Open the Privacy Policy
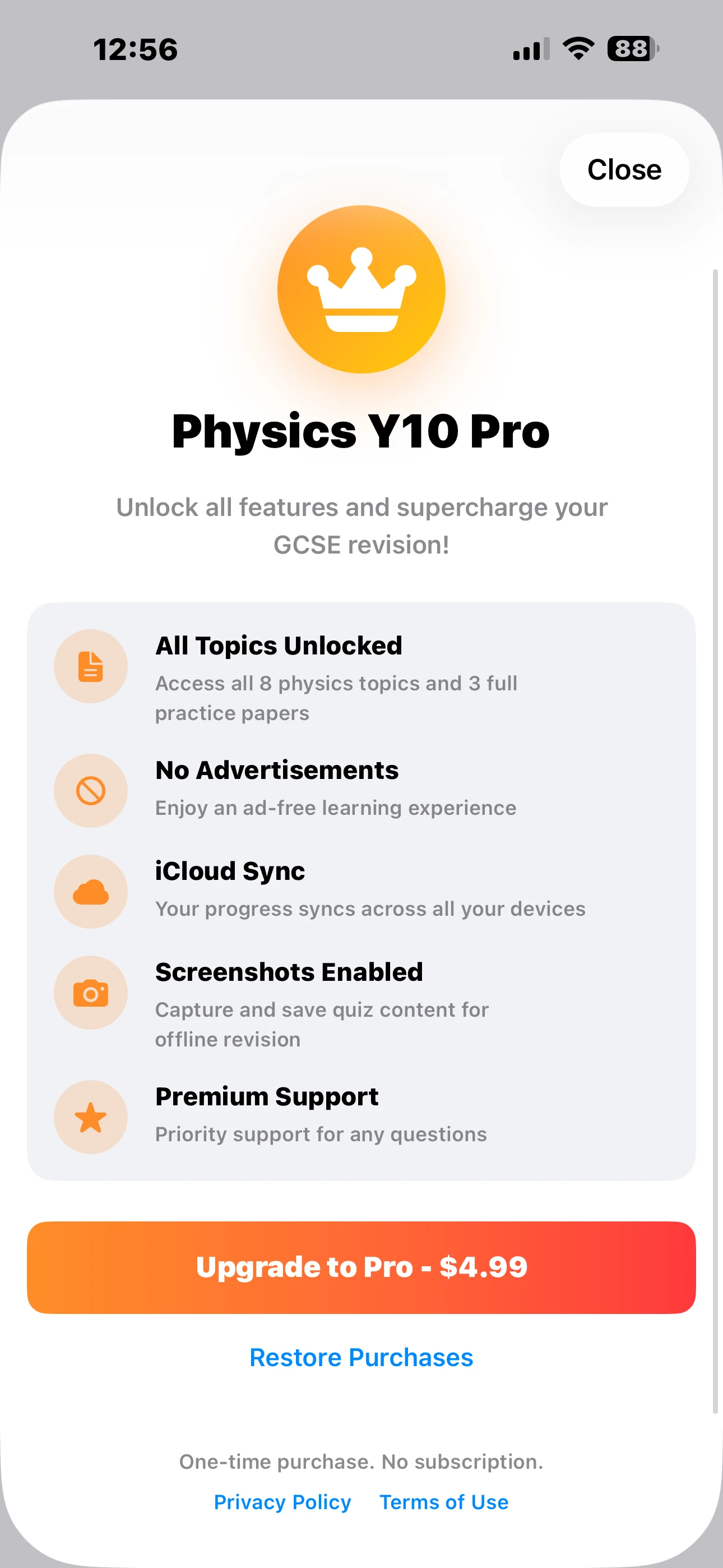The image size is (723, 1568). point(282,1502)
